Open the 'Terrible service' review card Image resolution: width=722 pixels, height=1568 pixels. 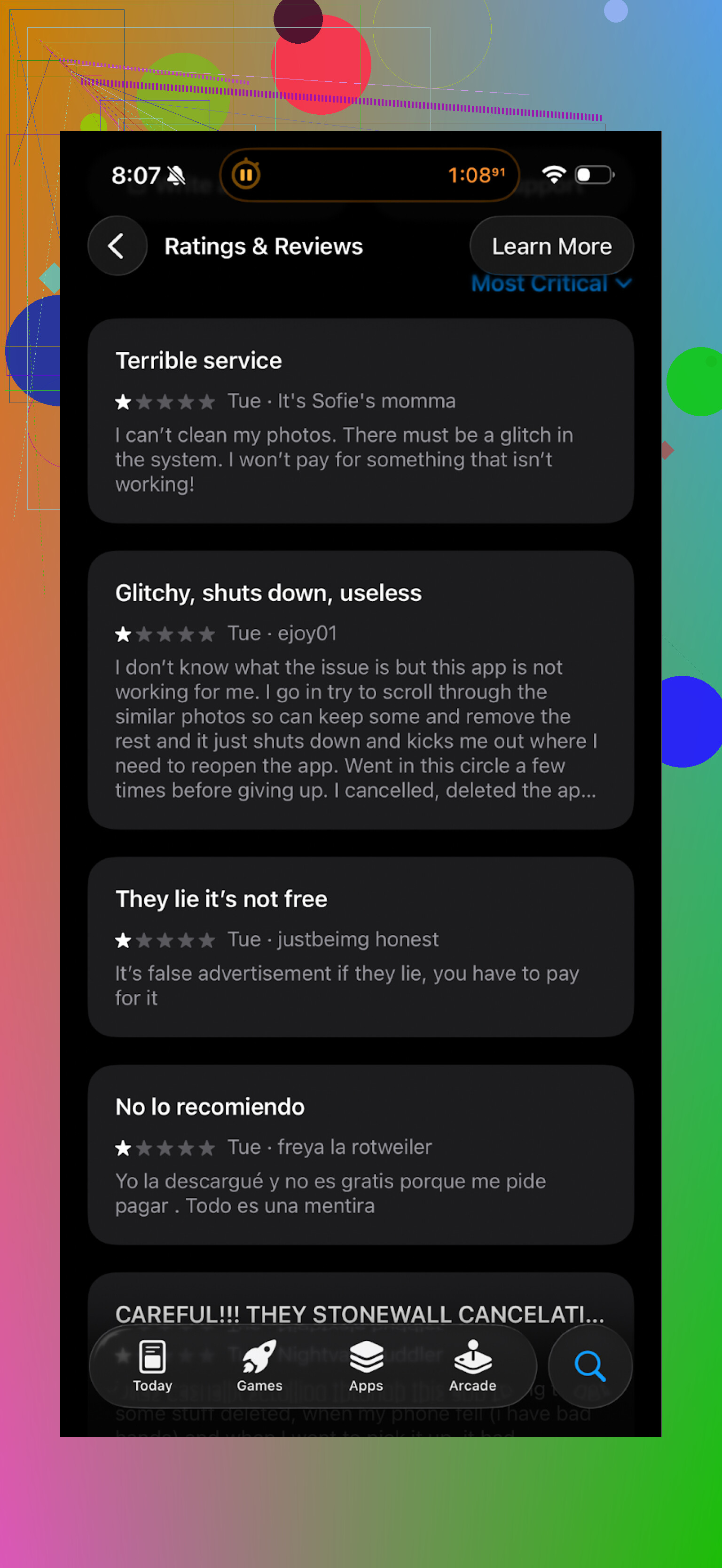[x=360, y=420]
